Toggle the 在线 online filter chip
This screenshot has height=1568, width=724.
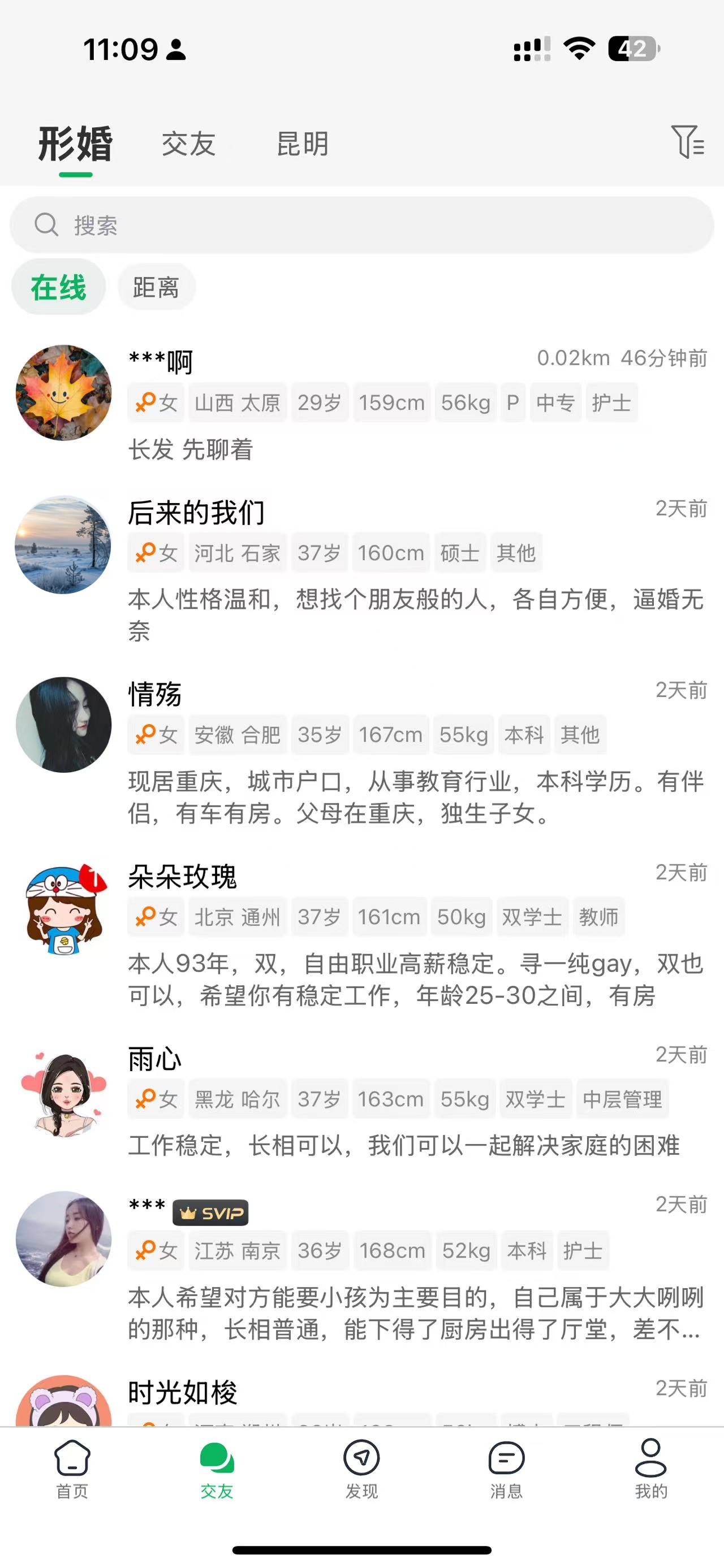(x=58, y=287)
